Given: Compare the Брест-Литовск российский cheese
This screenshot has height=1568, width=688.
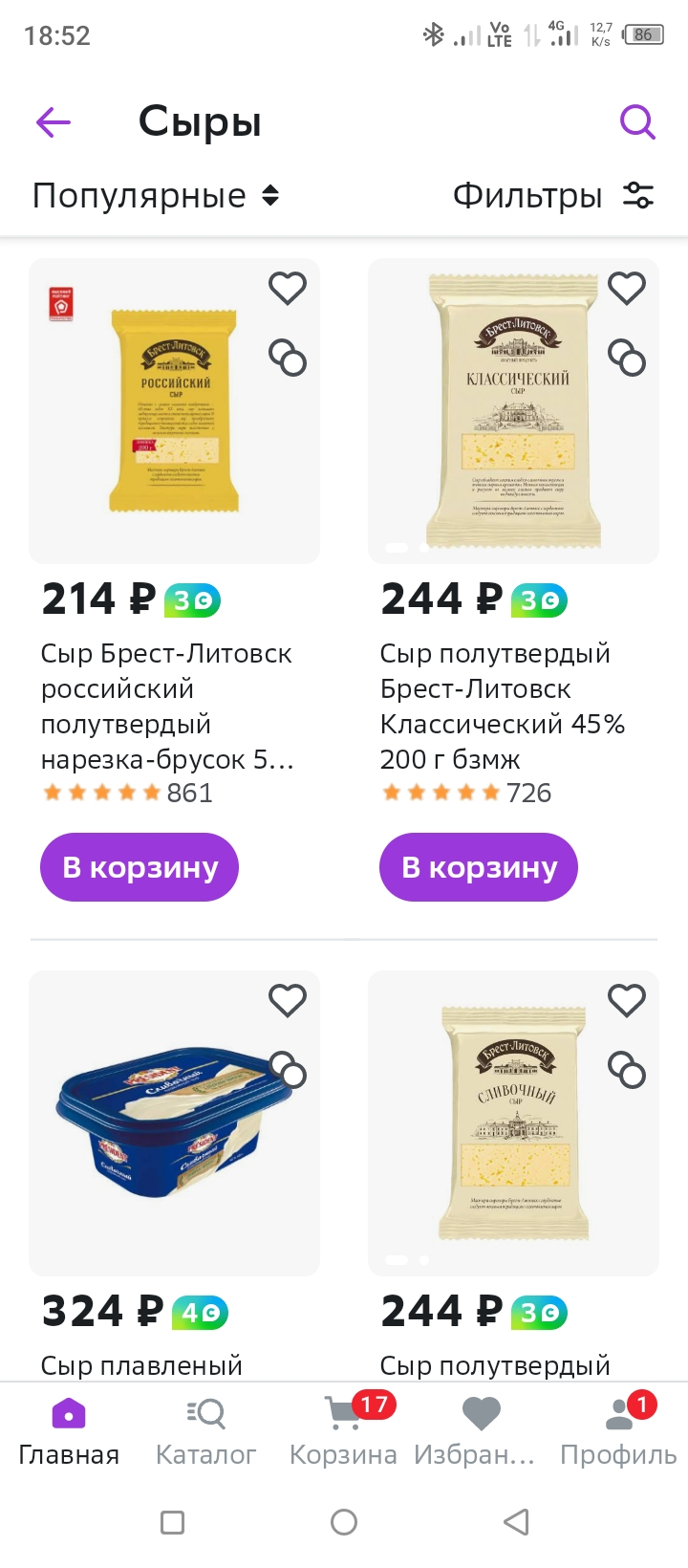Looking at the screenshot, I should pos(288,359).
